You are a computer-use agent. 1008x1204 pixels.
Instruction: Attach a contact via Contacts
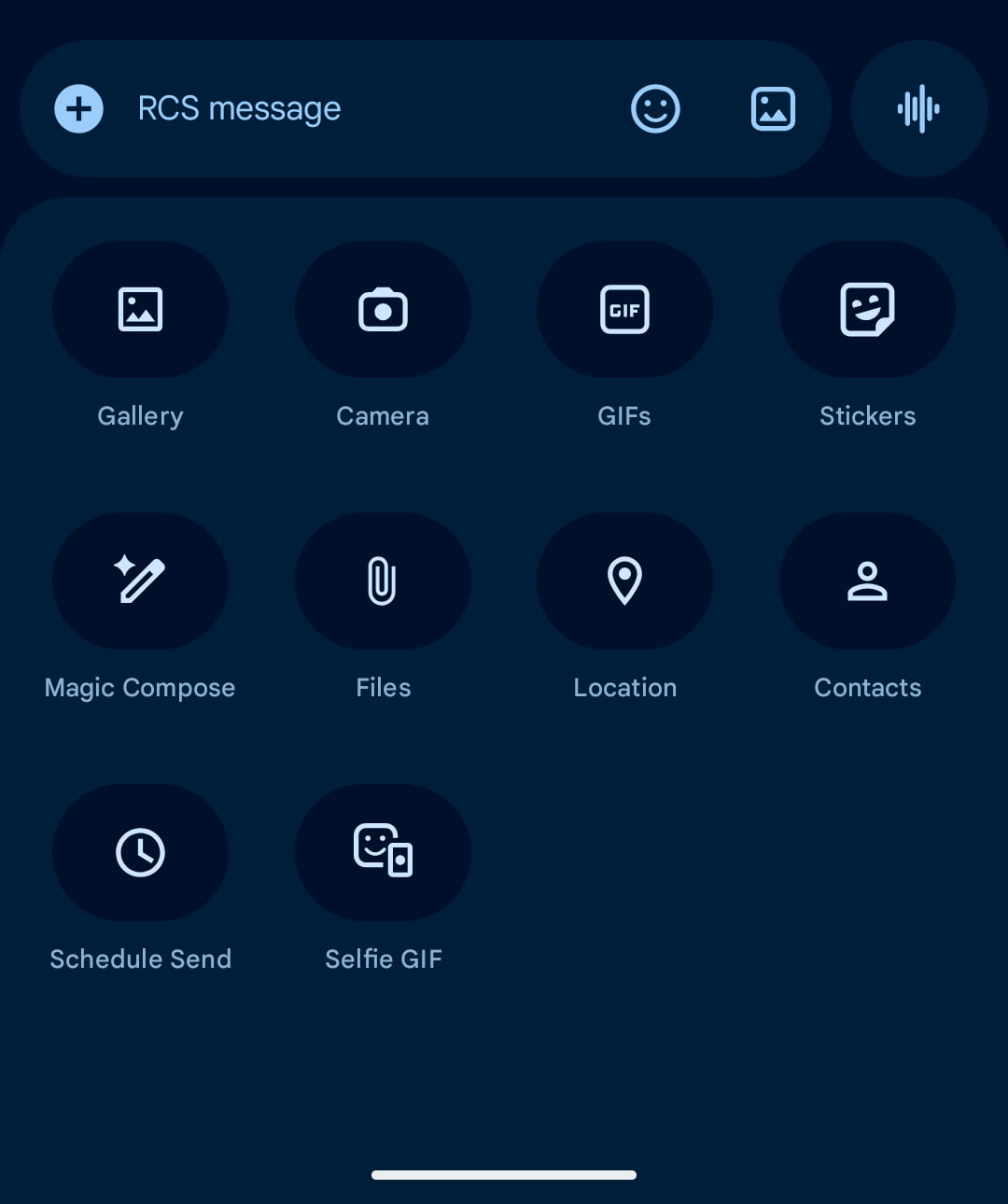[867, 581]
